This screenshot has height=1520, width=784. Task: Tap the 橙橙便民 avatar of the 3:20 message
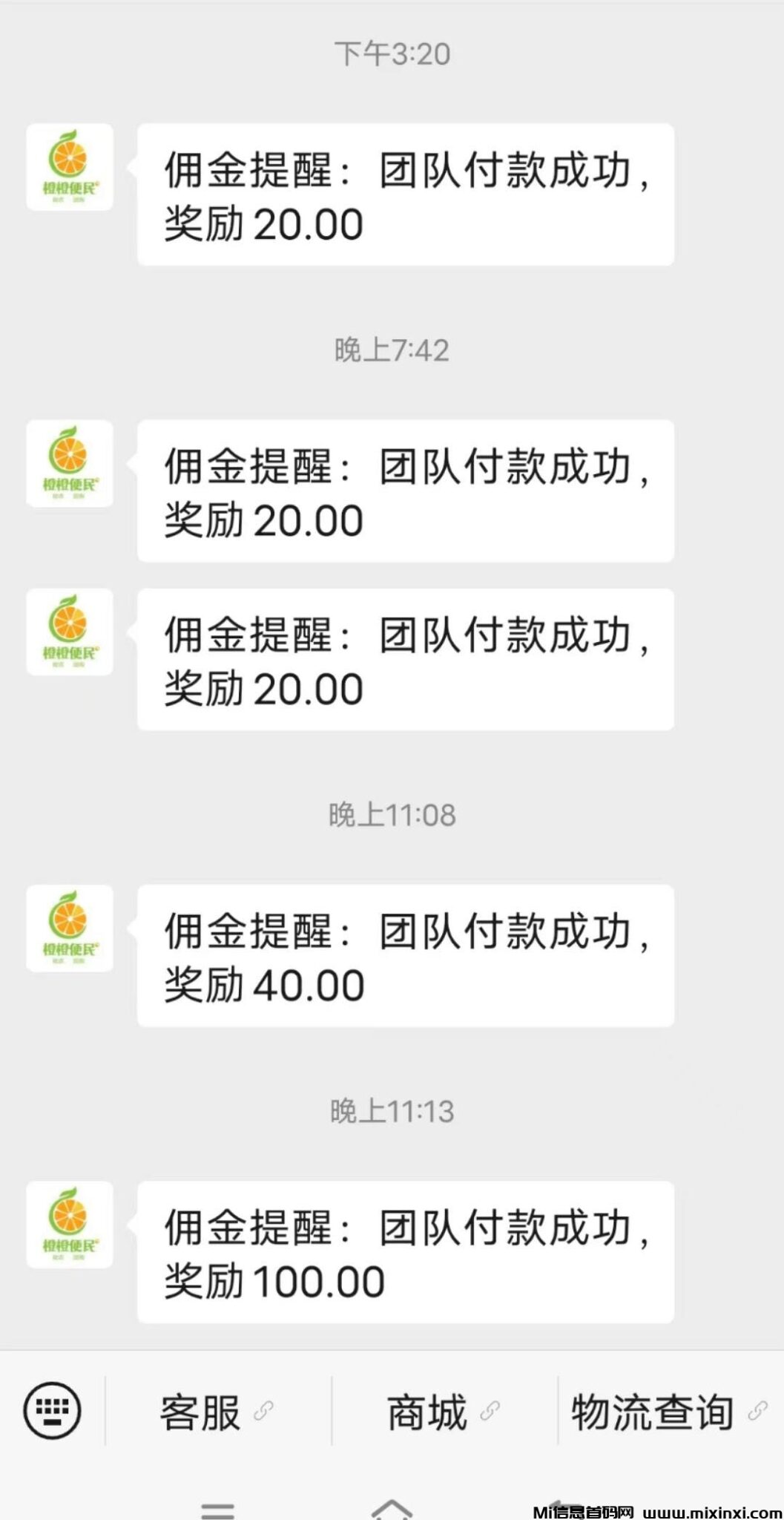[x=69, y=167]
